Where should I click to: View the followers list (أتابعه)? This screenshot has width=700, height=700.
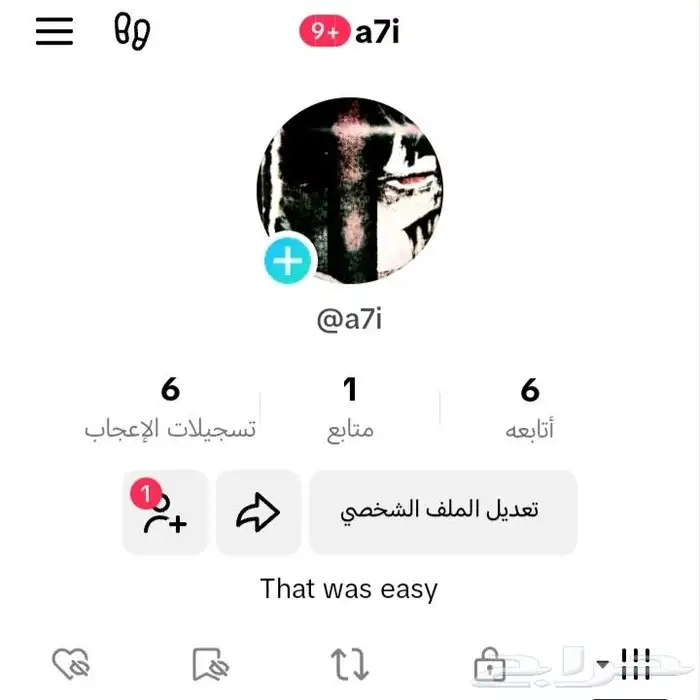point(530,408)
